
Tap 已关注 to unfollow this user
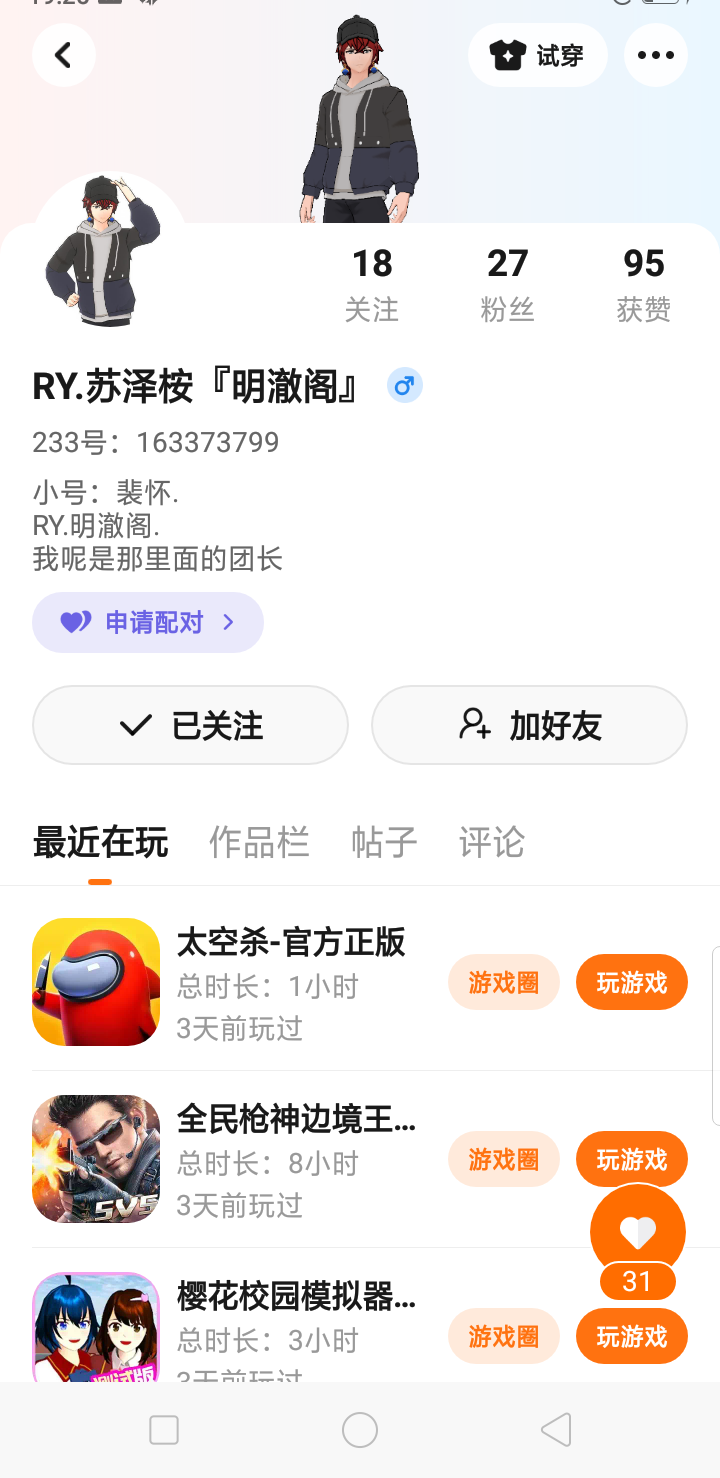[x=190, y=725]
